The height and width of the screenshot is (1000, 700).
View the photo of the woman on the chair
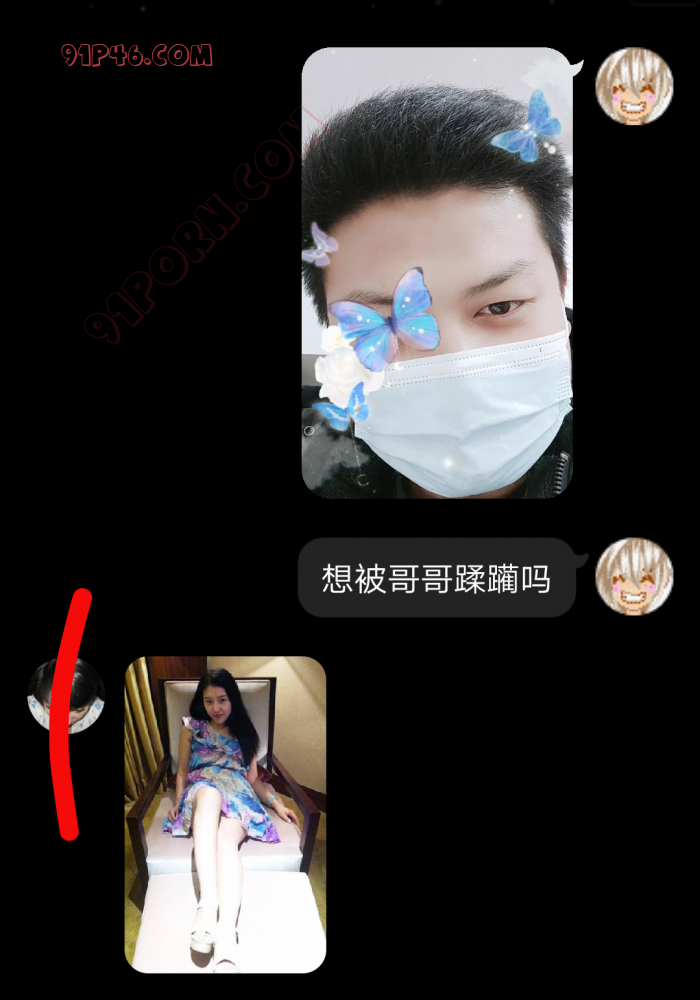point(225,814)
